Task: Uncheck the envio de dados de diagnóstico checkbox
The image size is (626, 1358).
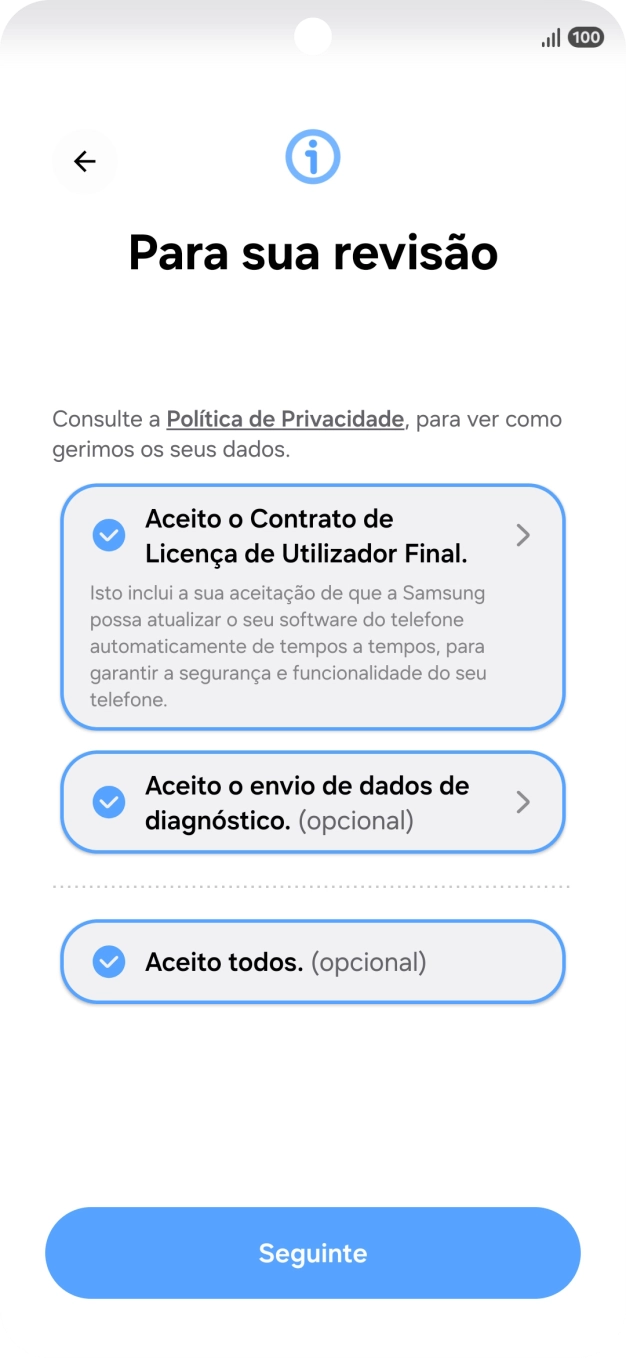Action: [x=108, y=802]
